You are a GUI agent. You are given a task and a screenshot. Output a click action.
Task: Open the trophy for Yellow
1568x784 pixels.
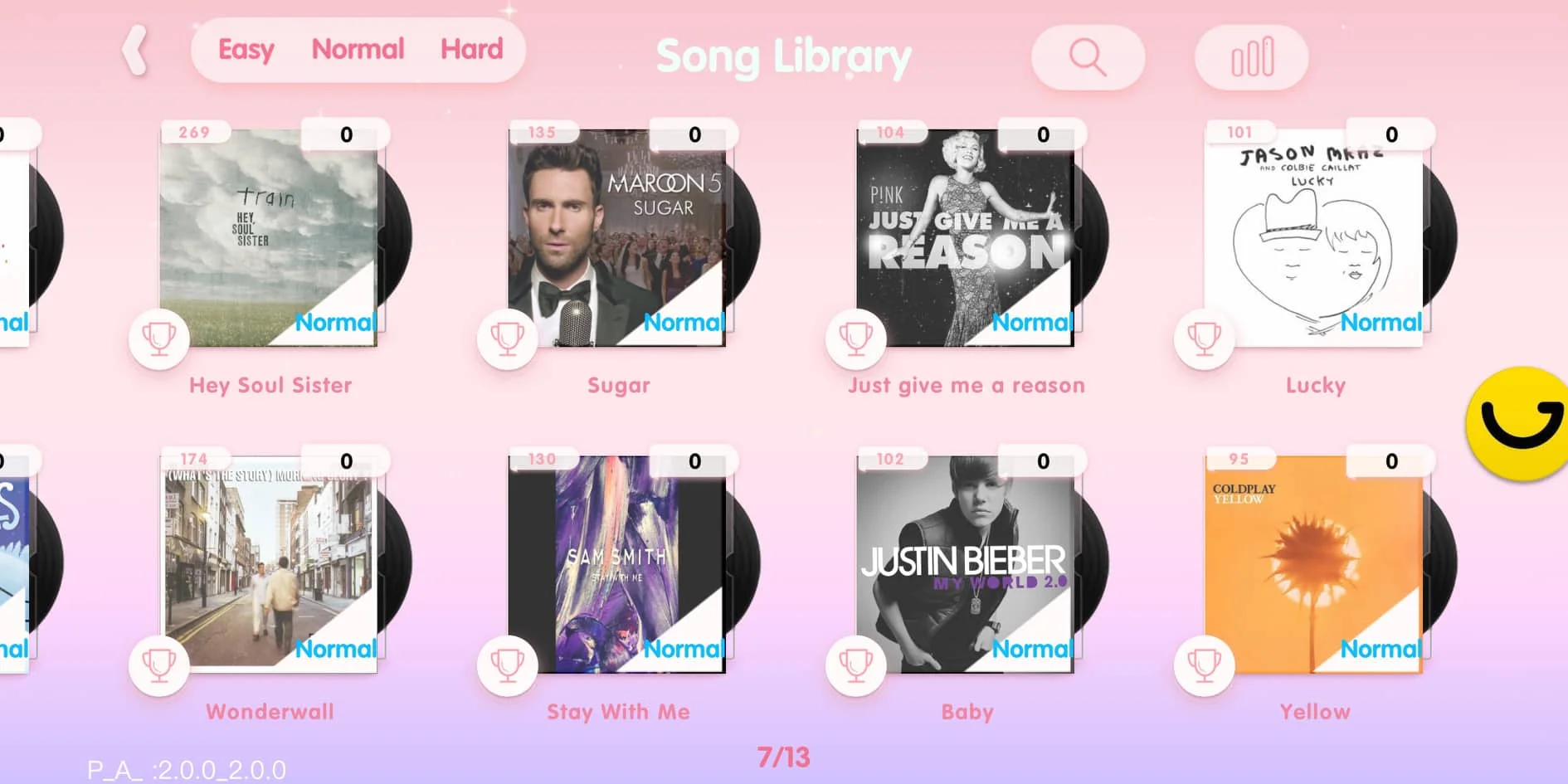coord(1204,665)
